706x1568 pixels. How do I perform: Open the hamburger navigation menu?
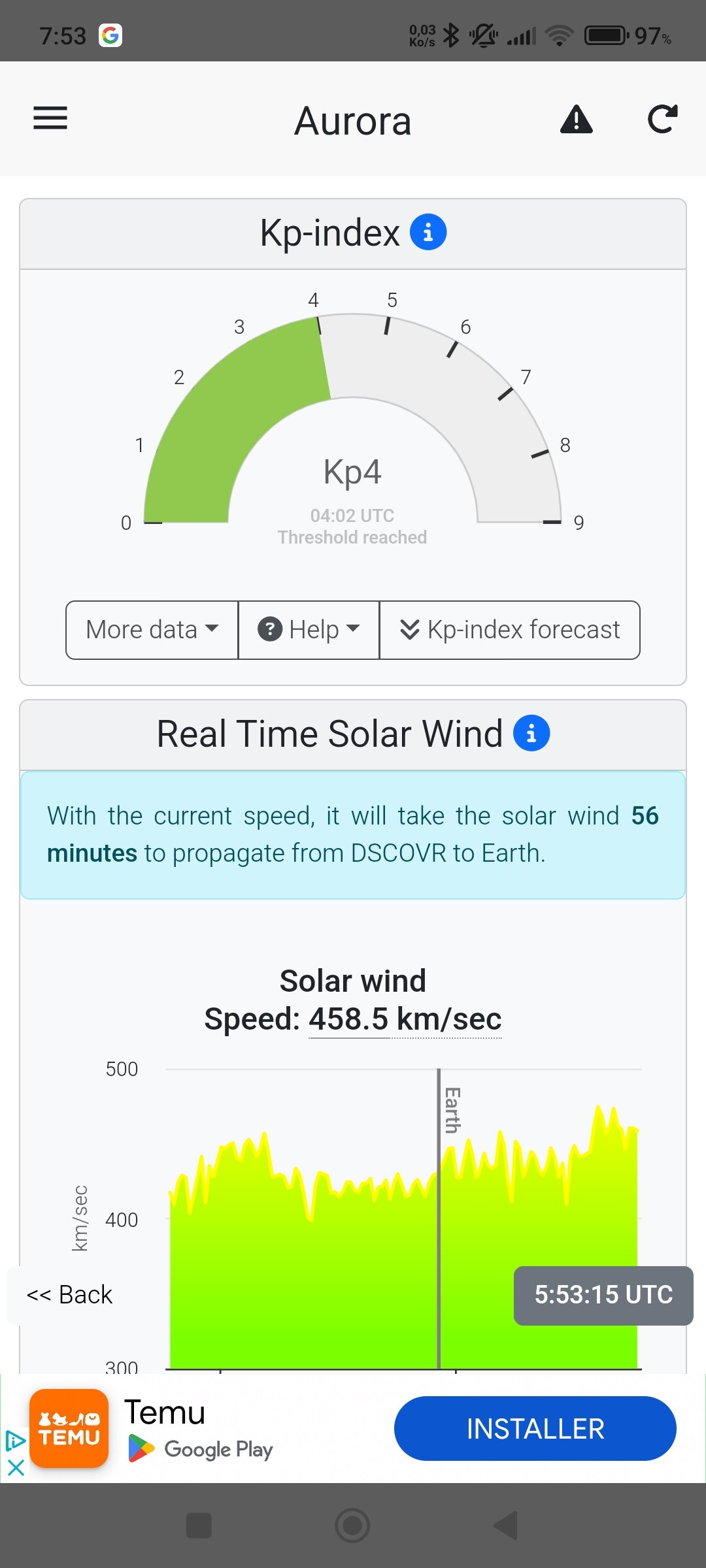click(50, 118)
